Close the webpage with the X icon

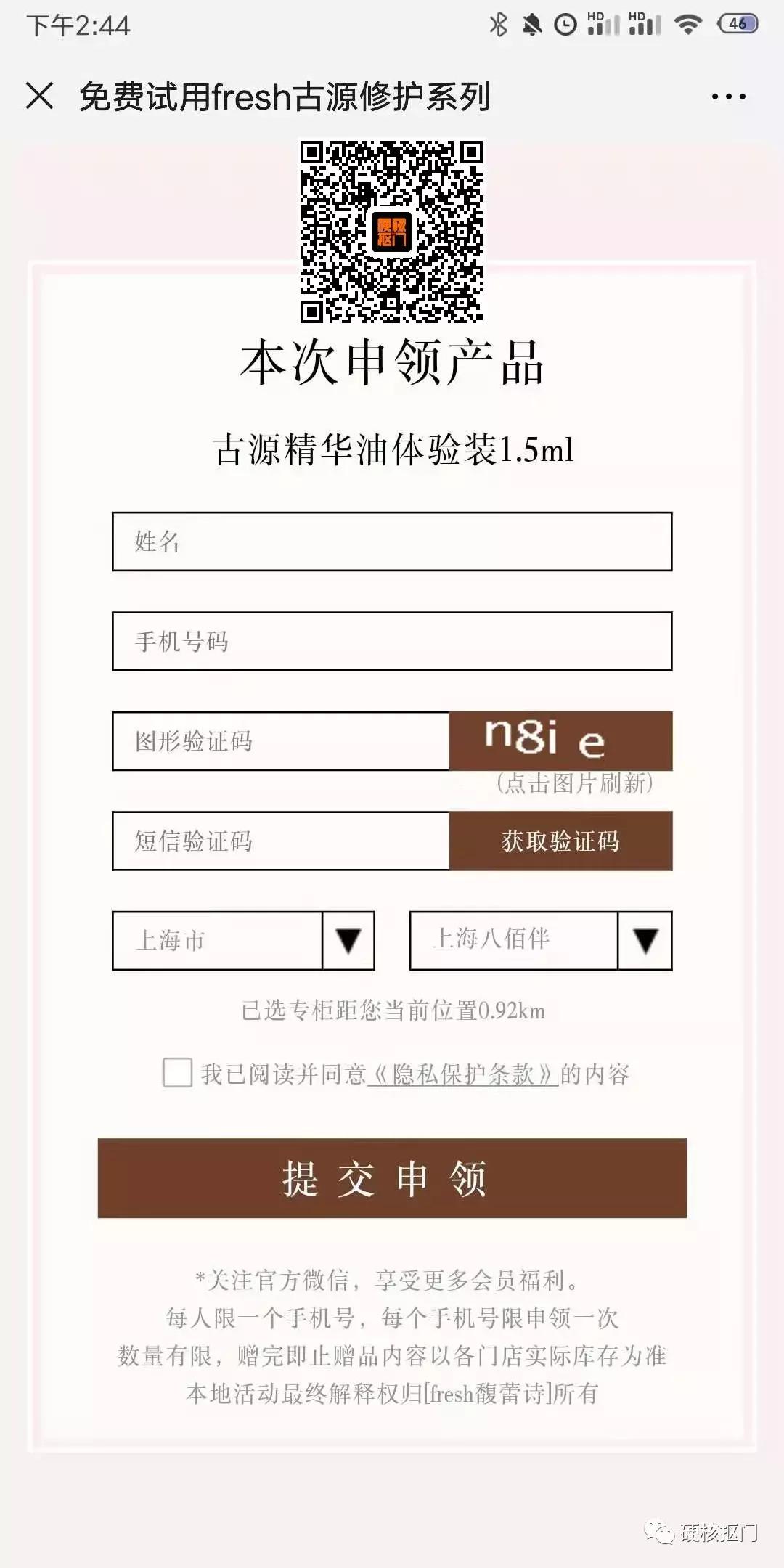(x=40, y=97)
